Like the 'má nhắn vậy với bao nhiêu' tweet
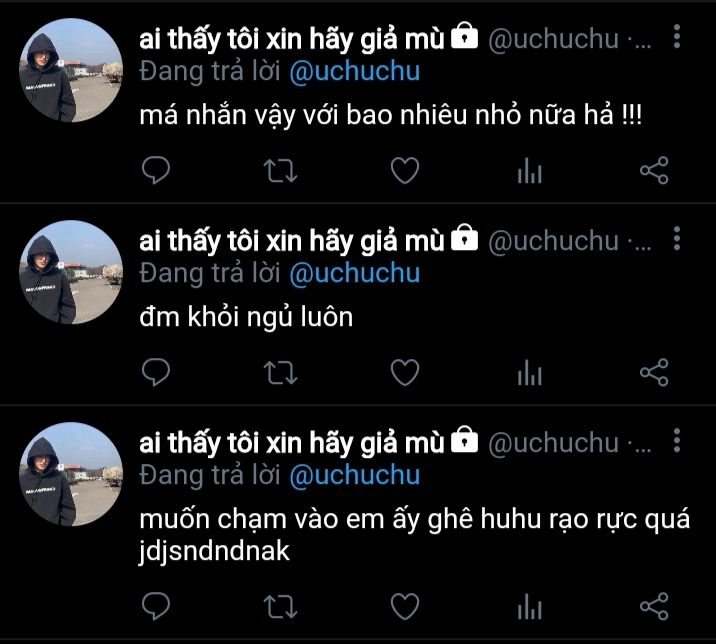Screen dimensions: 716x644 [405, 170]
